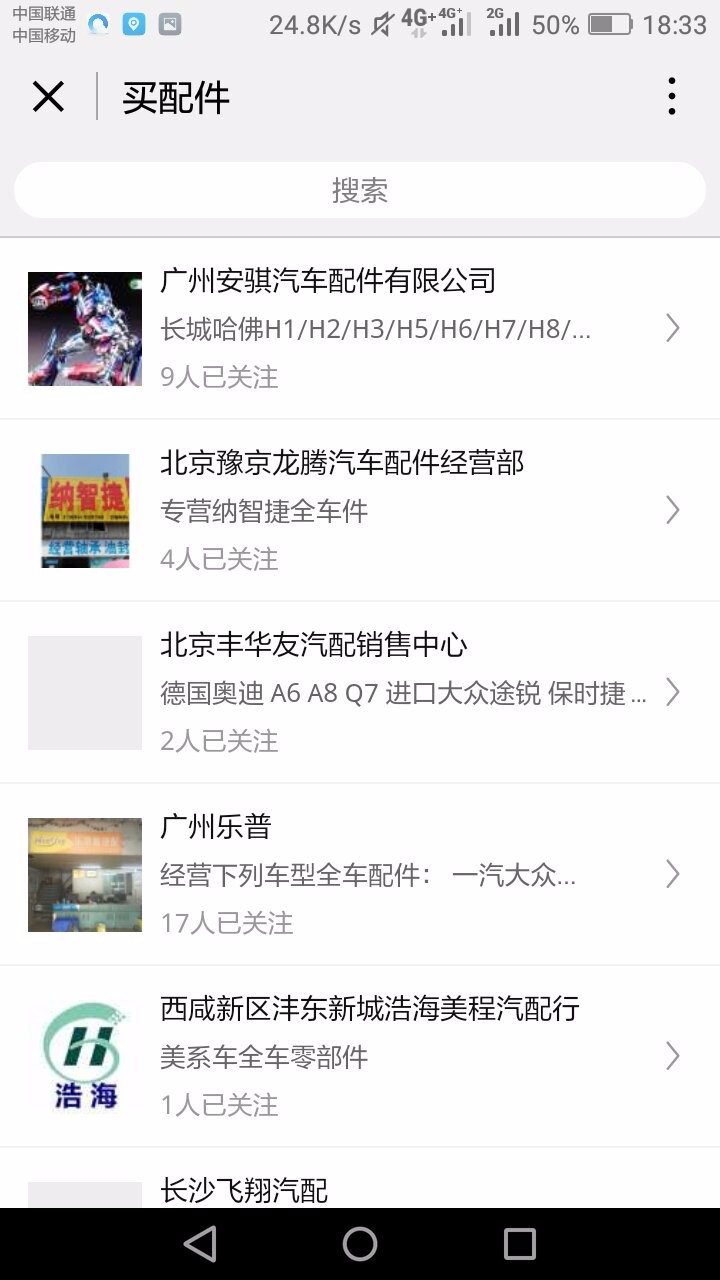
Task: Open the 长沙飞翔汽配 listing
Action: [360, 1178]
